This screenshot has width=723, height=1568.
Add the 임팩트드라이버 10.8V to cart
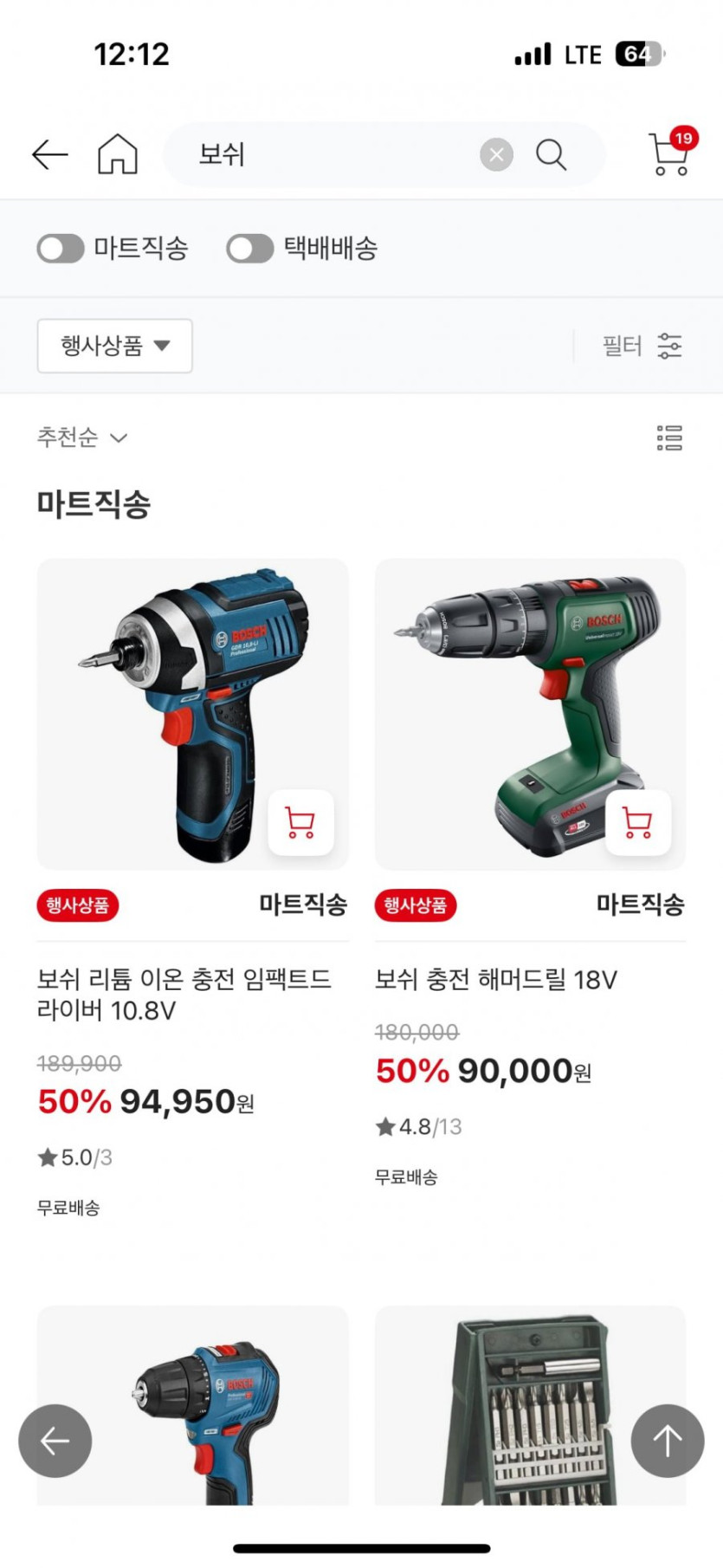coord(300,822)
